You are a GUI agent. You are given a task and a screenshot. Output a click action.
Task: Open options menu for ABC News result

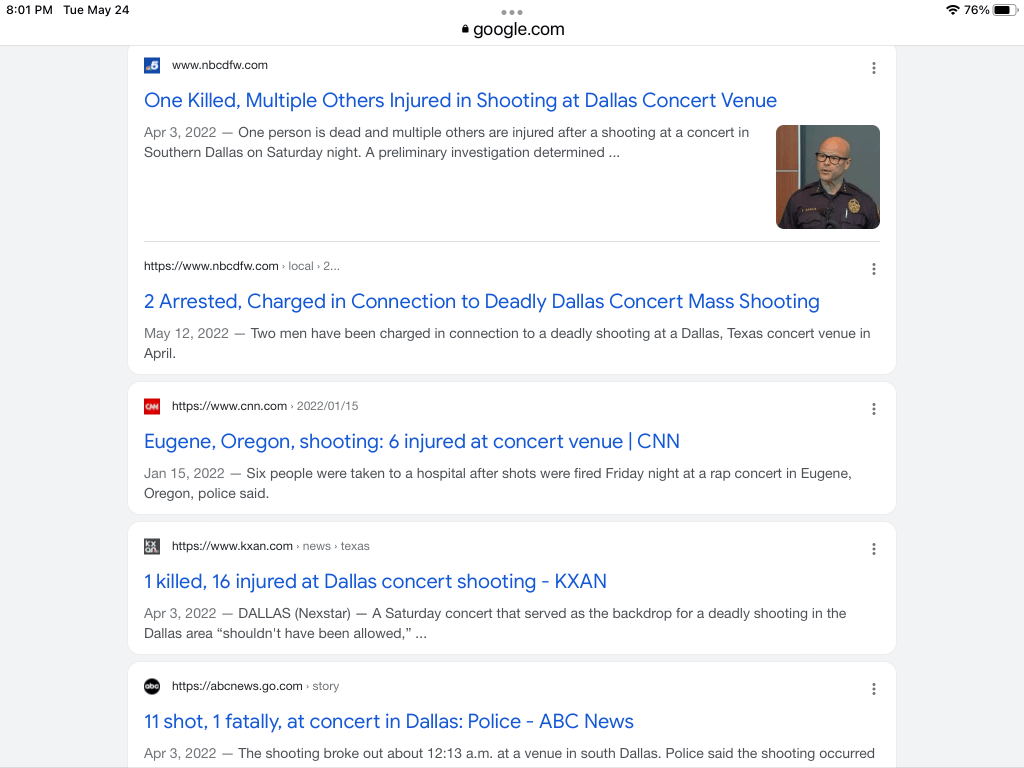873,689
